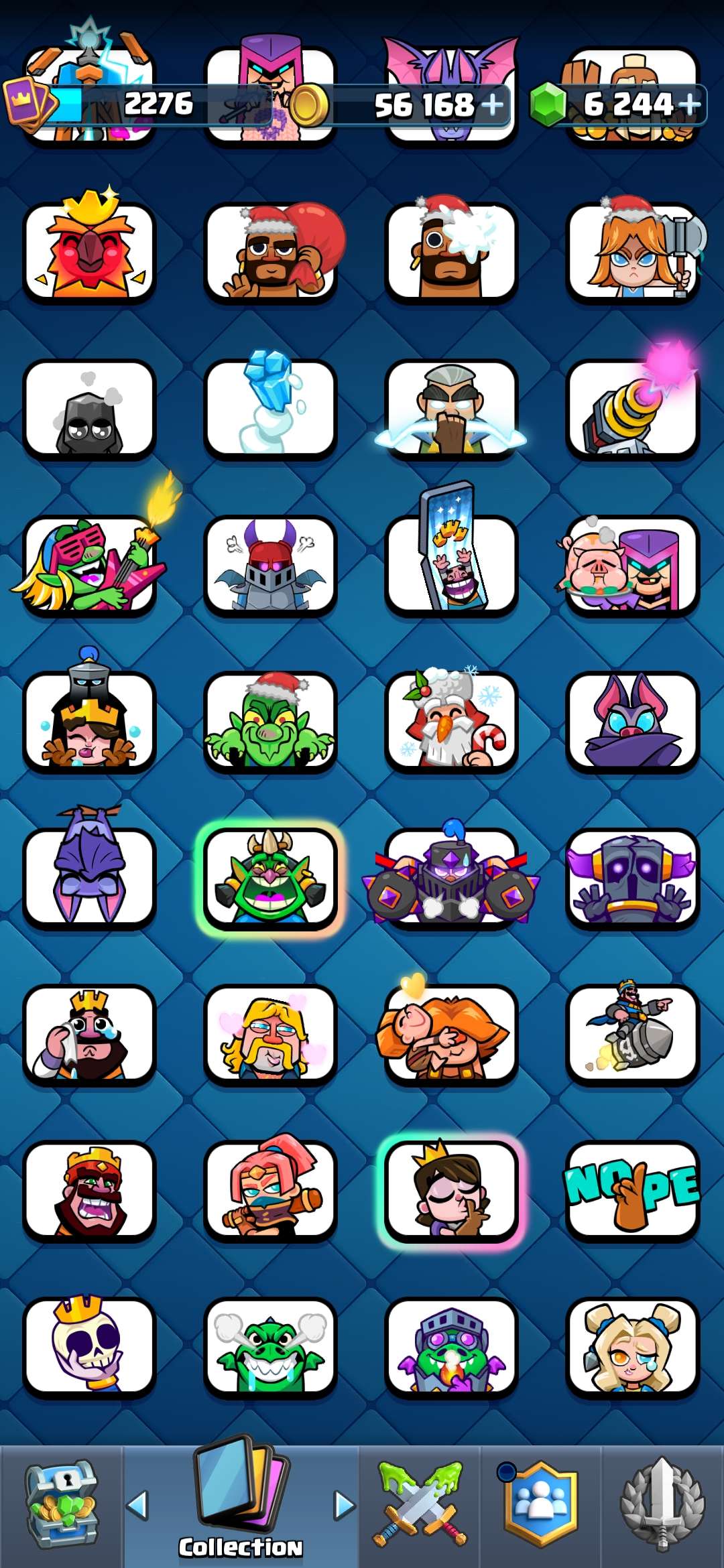724x1568 pixels.
Task: Open the Shop chest tab
Action: coord(62,1505)
